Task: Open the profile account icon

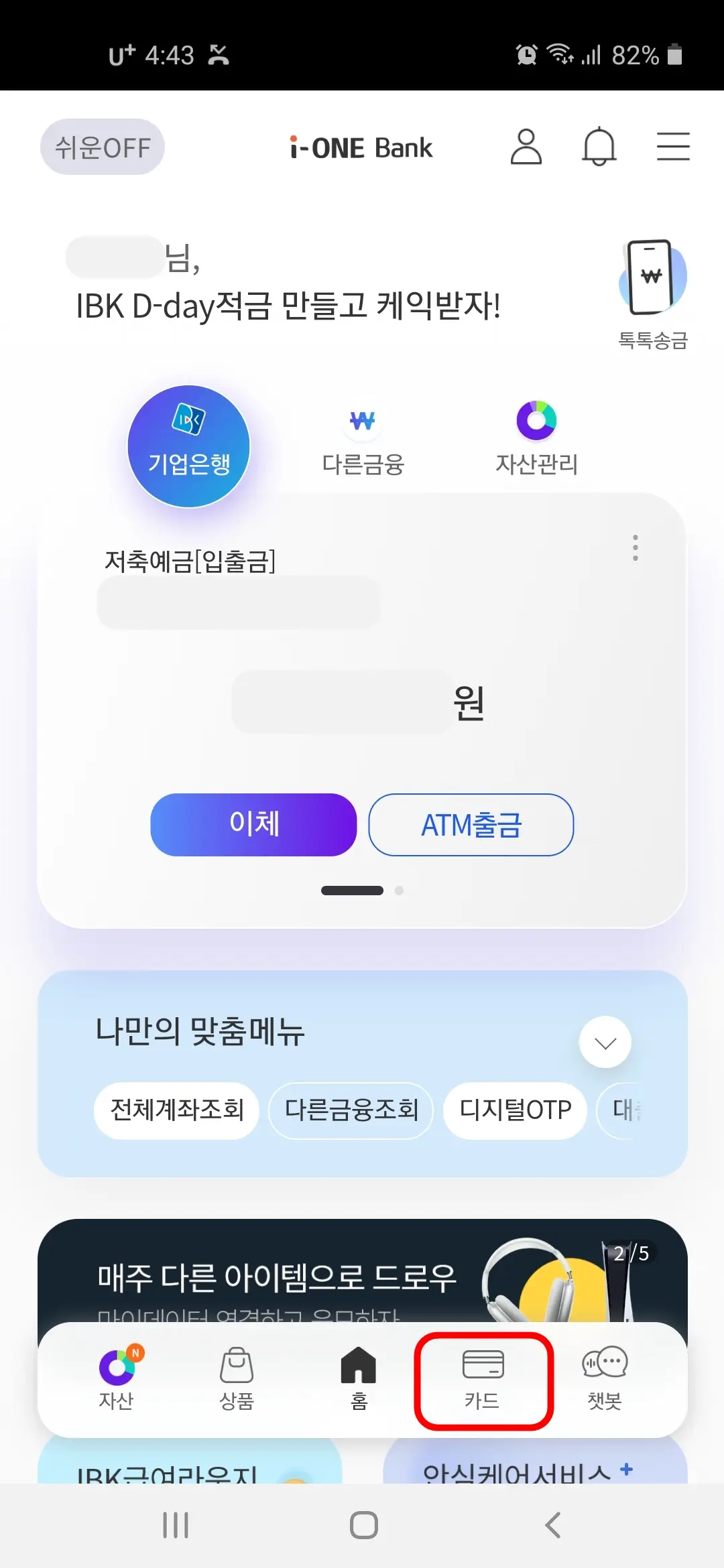Action: click(x=527, y=147)
